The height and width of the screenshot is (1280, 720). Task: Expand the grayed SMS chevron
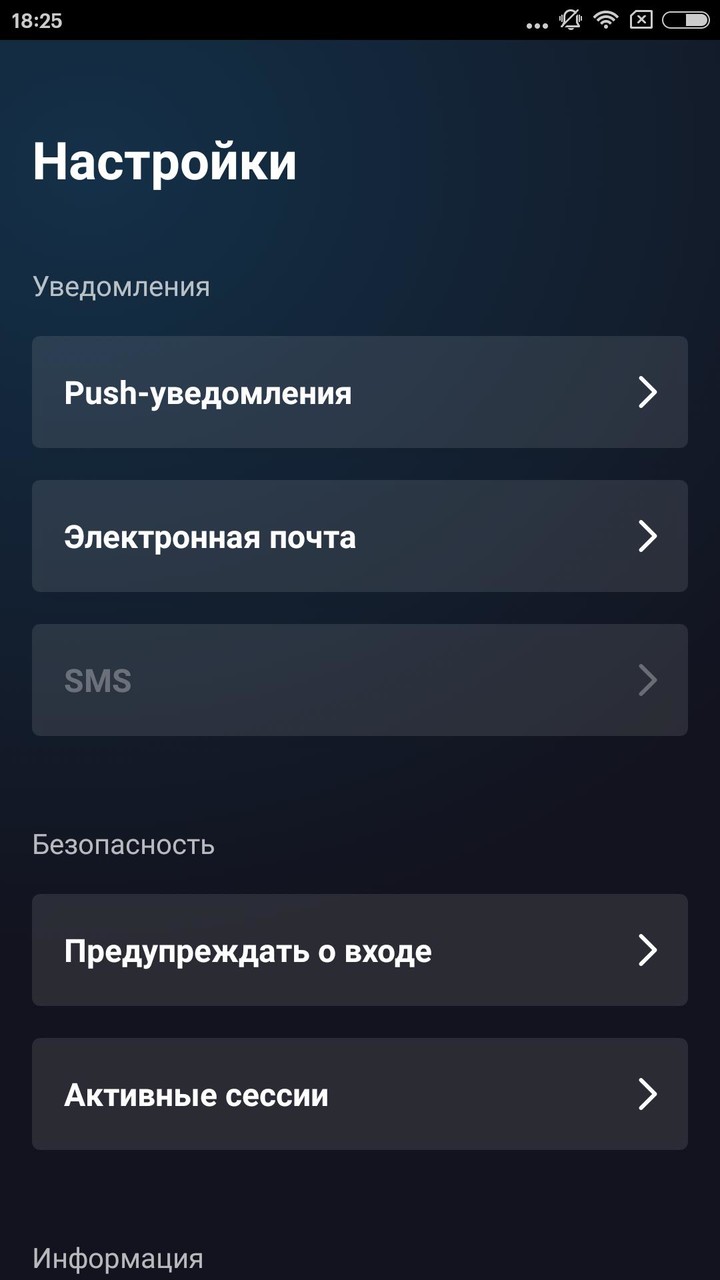[647, 680]
